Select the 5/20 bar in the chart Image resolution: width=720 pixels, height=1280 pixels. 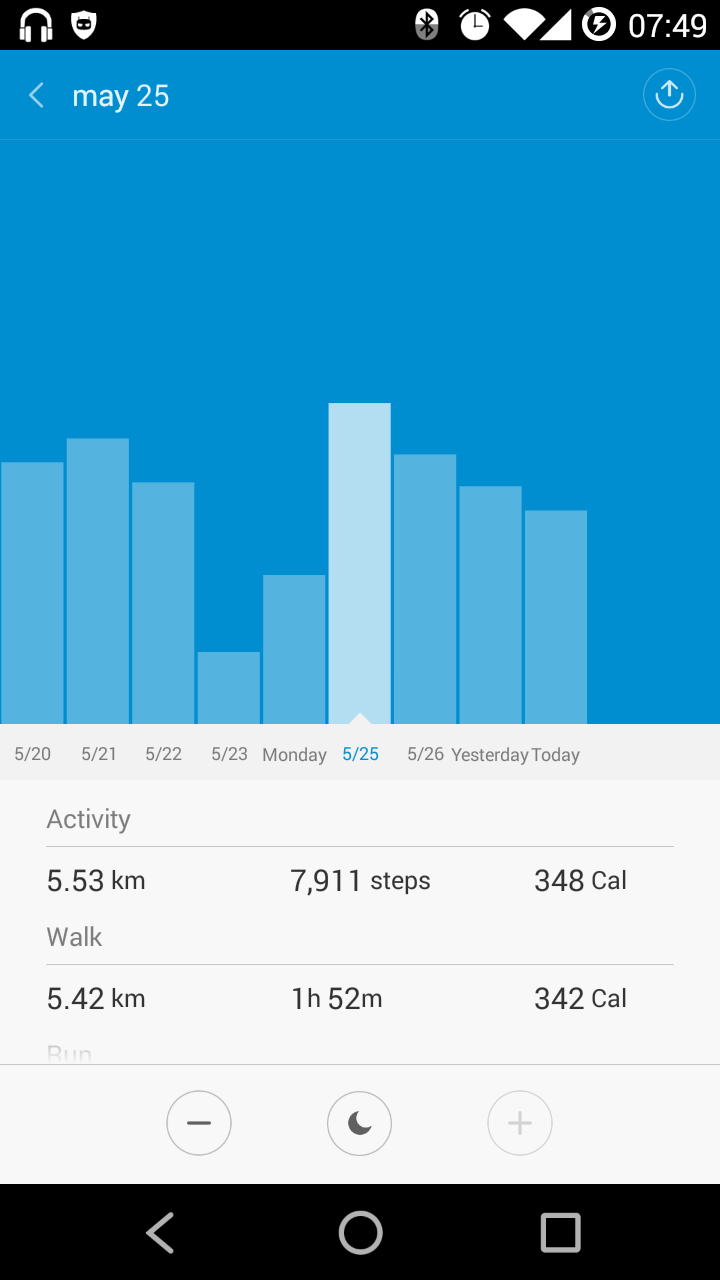(32, 592)
